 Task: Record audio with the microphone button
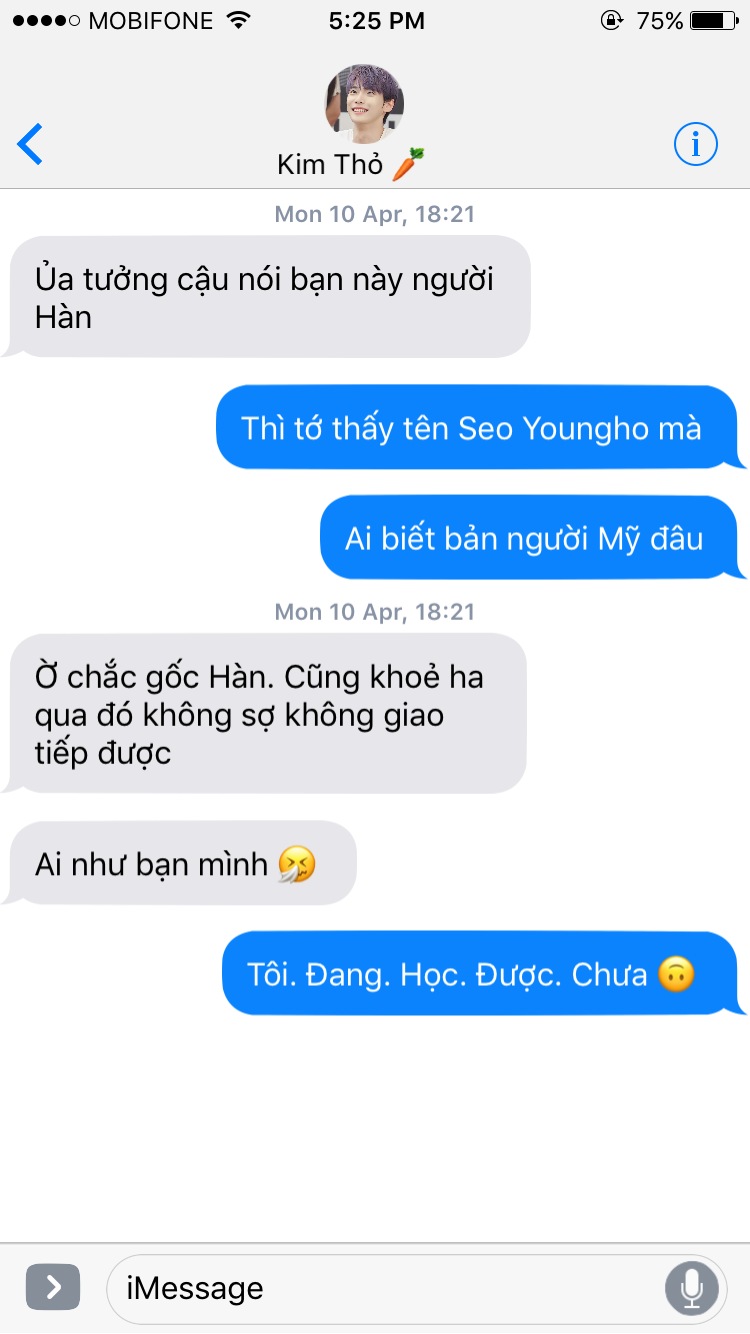tap(691, 1288)
